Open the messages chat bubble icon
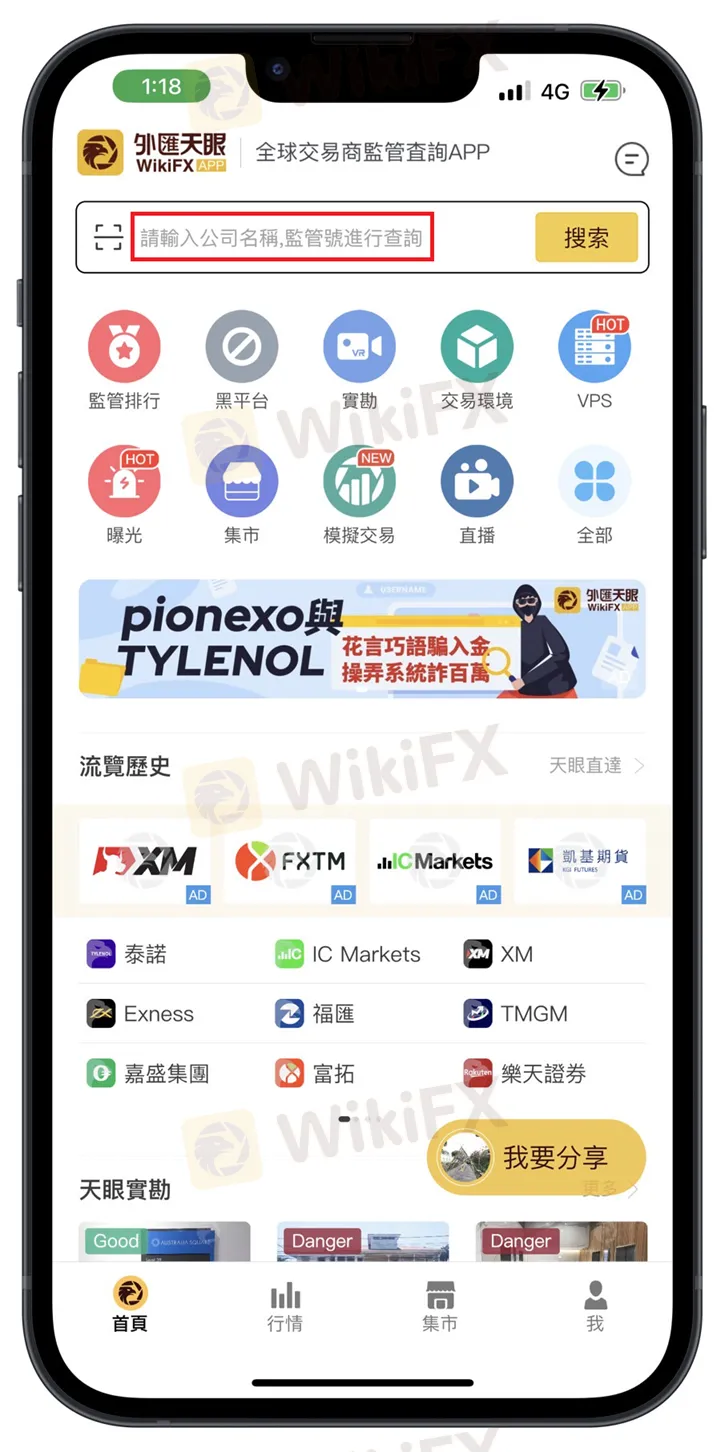 631,158
